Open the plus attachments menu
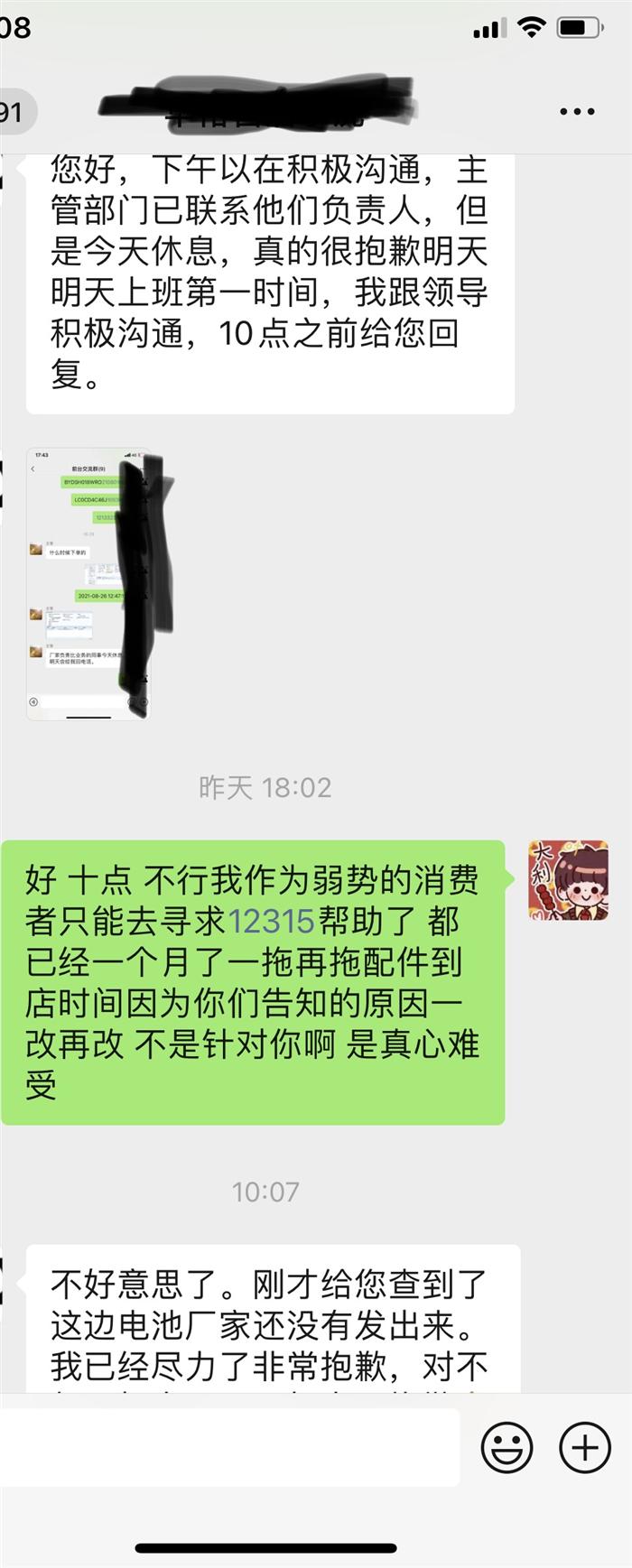Screen dimensions: 632x1568 point(585,1448)
